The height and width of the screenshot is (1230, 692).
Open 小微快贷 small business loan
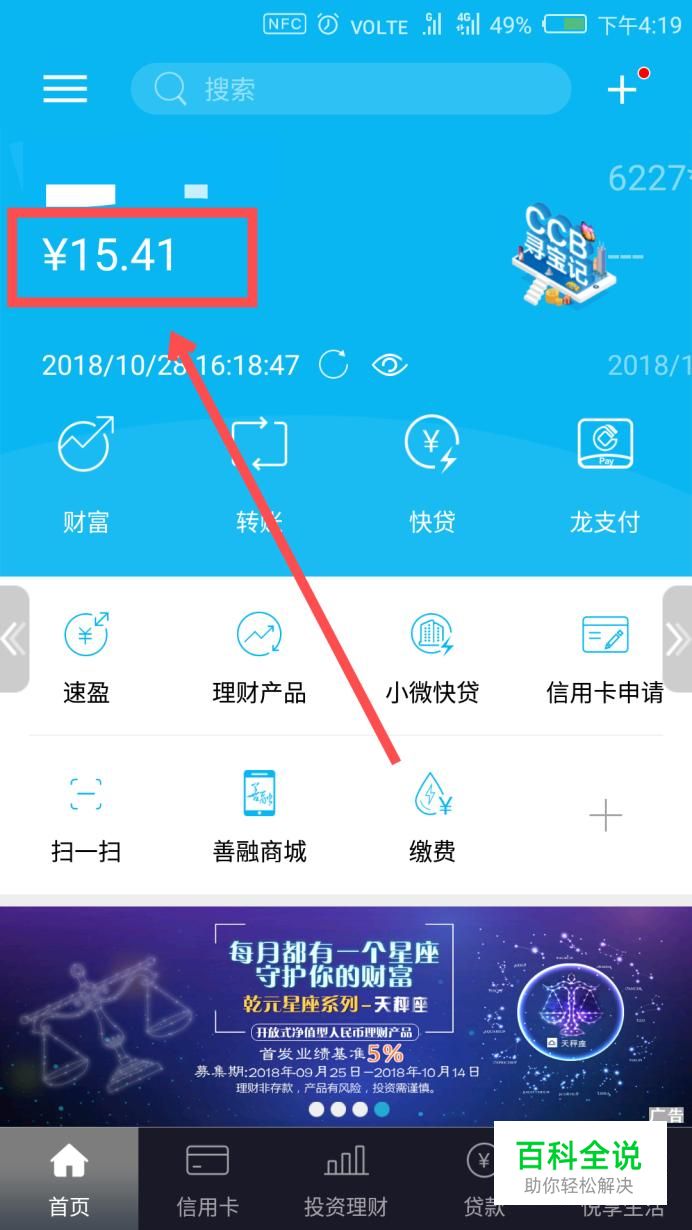(x=432, y=658)
